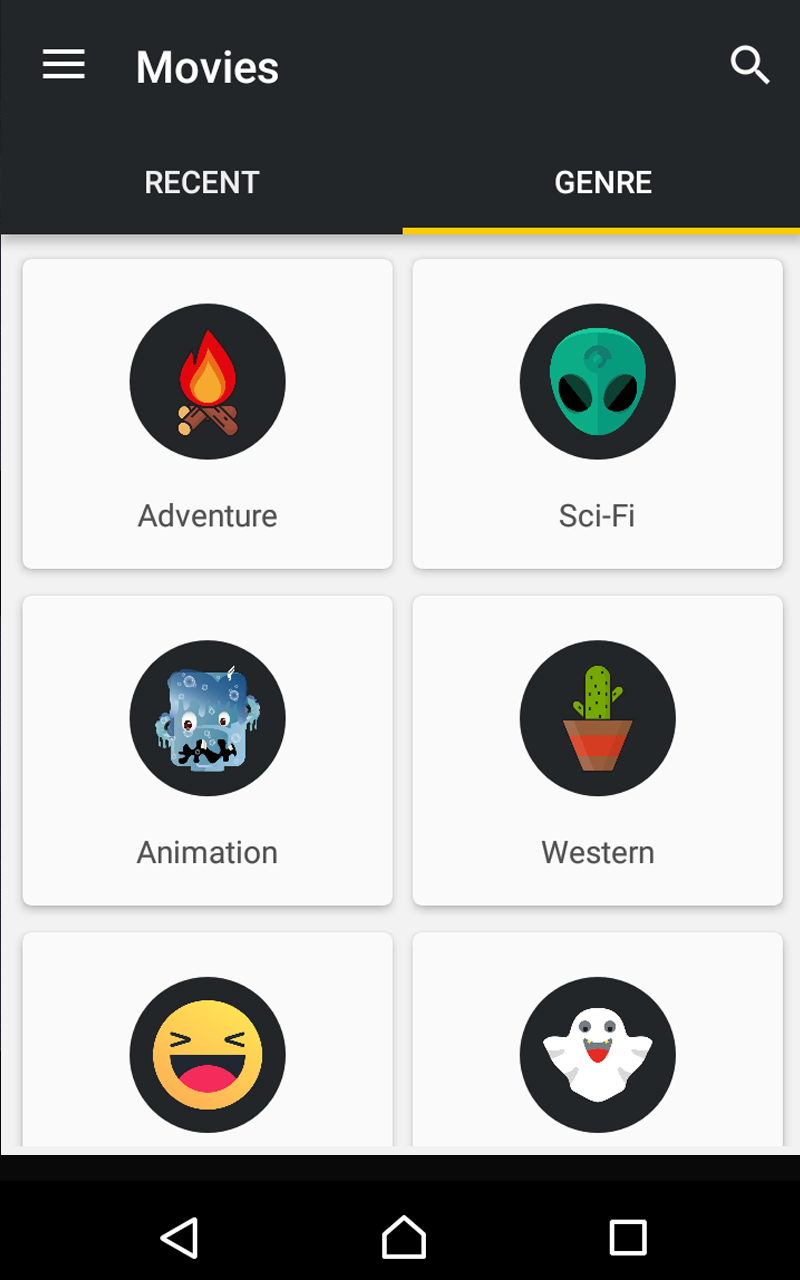Image resolution: width=800 pixels, height=1280 pixels.
Task: Switch to the RECENT tab
Action: (200, 182)
